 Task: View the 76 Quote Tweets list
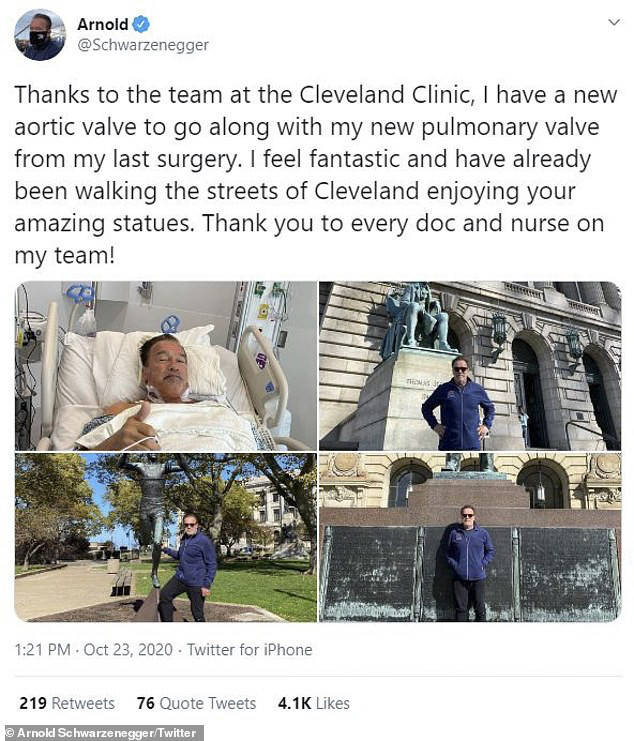(195, 703)
